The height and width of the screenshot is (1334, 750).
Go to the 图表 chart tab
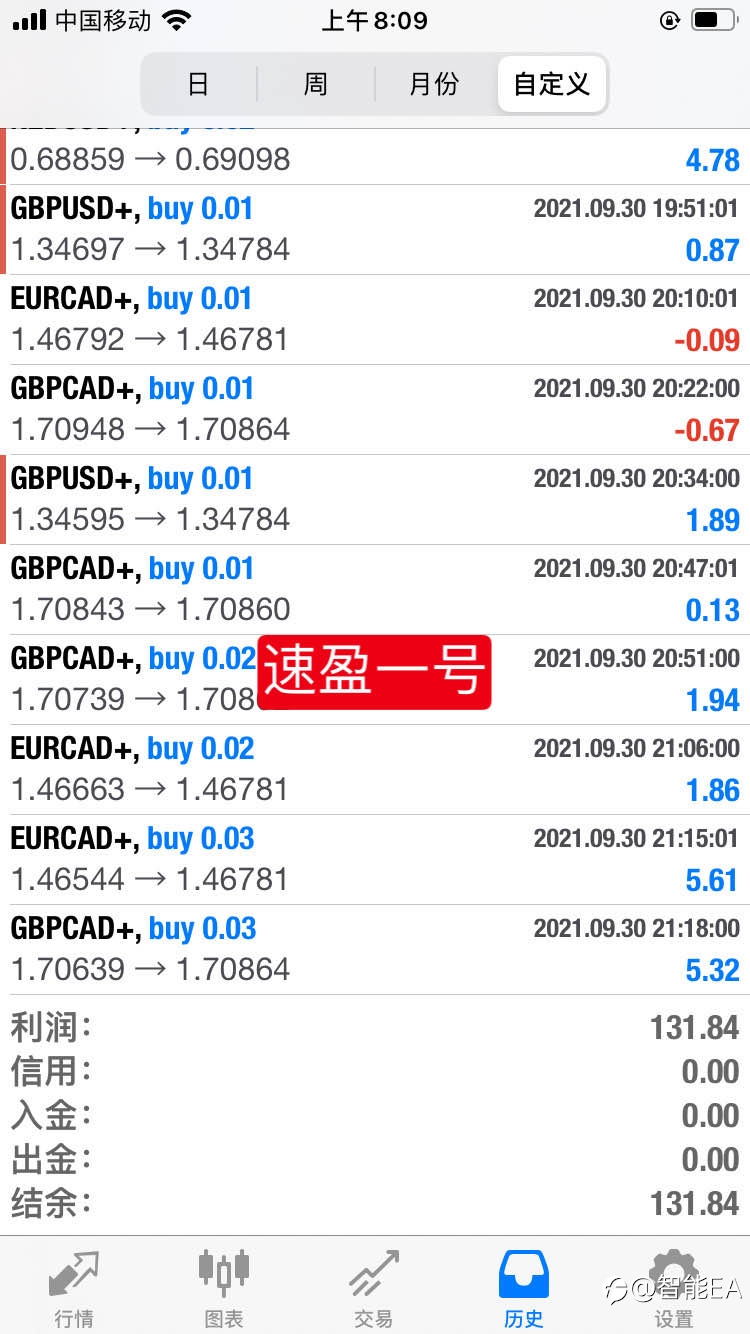click(224, 1287)
